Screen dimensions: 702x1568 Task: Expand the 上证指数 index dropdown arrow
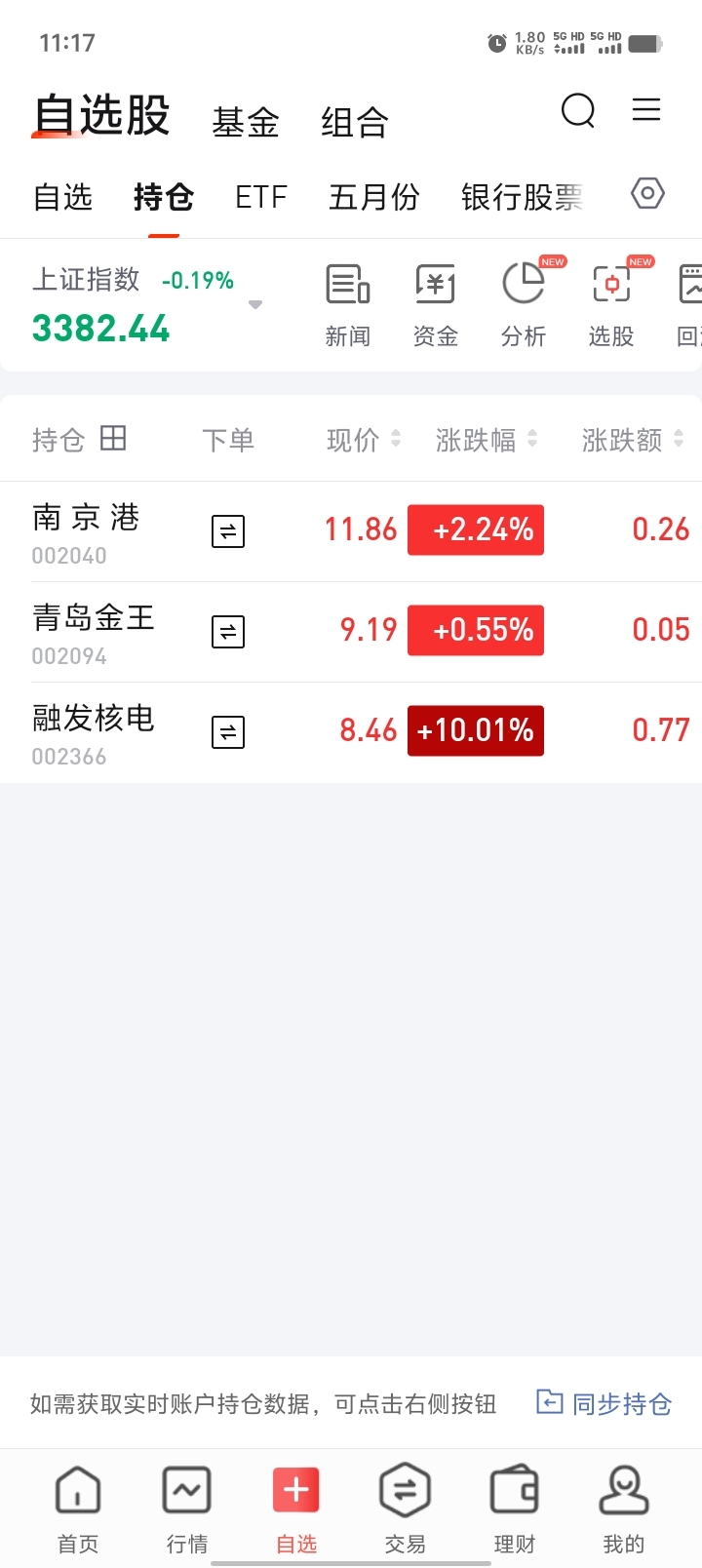[255, 305]
